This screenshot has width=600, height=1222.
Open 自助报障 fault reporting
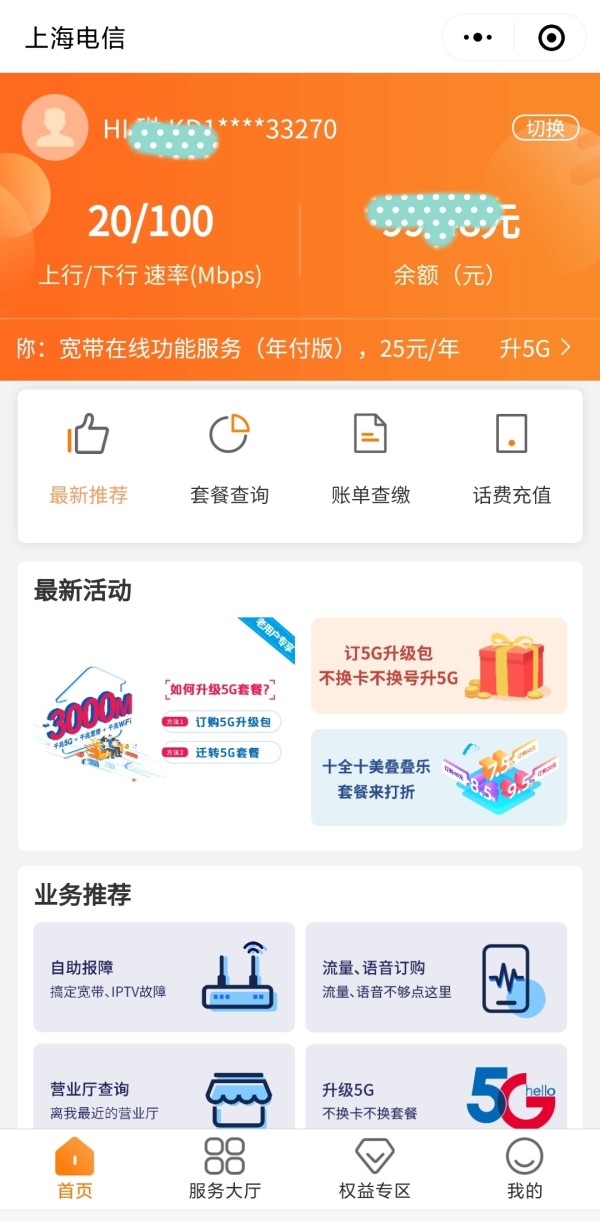tap(164, 977)
